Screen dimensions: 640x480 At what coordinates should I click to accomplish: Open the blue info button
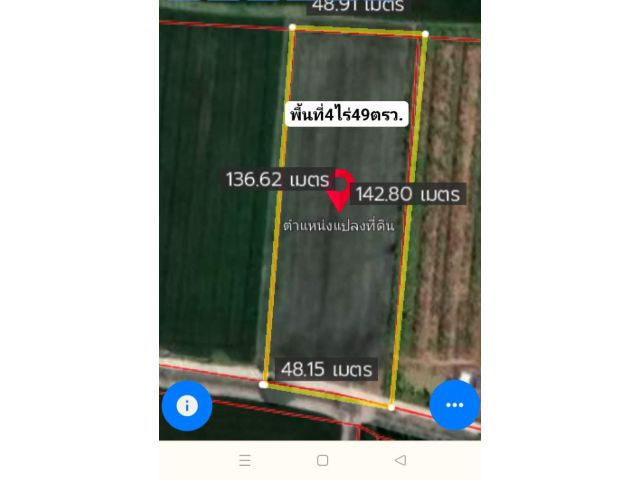(187, 405)
